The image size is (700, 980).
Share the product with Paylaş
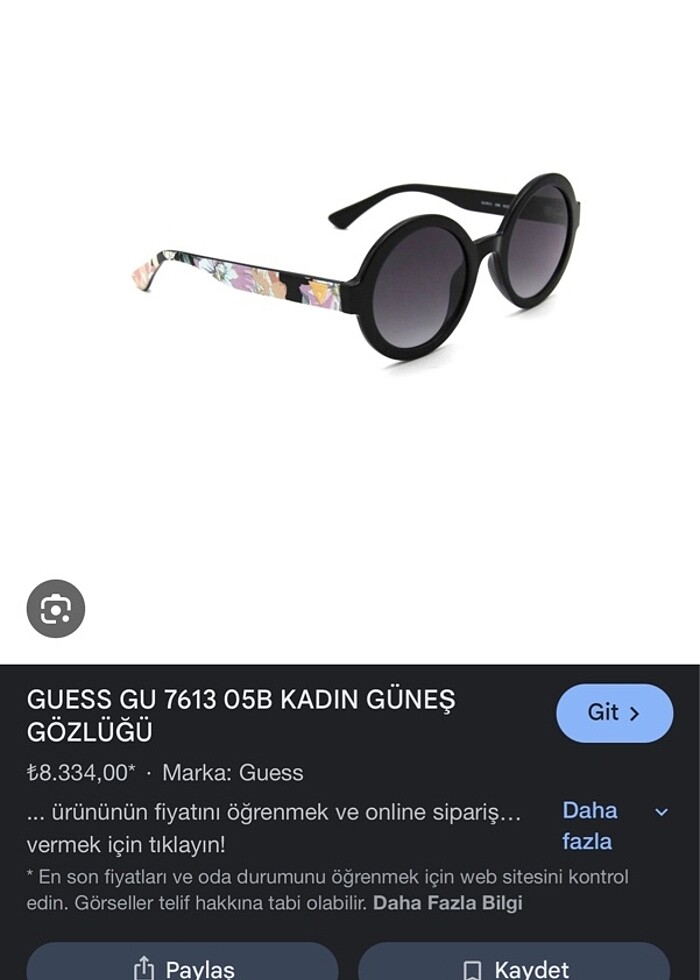tap(182, 964)
